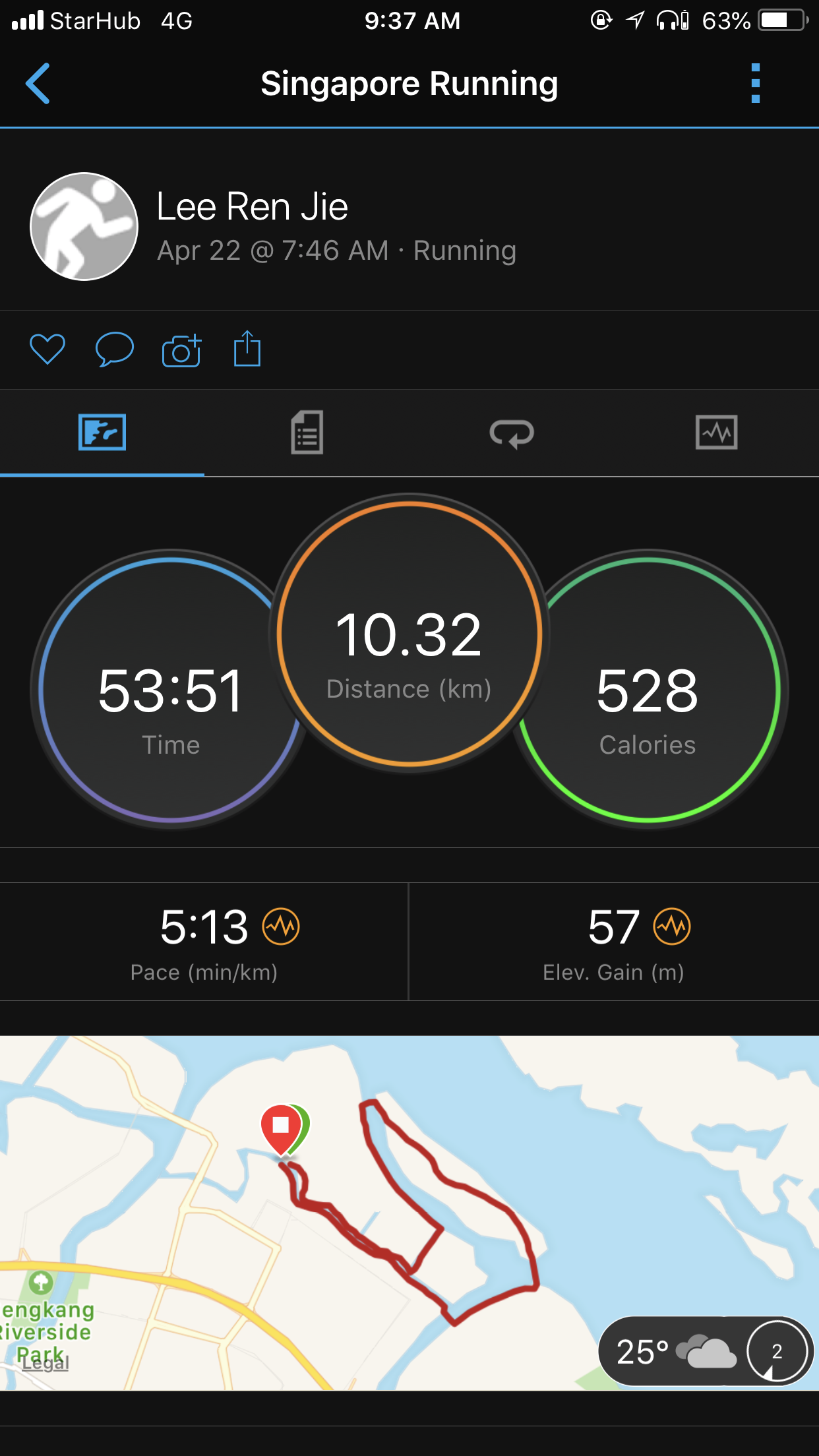
Task: Open the three-dot overflow menu
Action: (756, 84)
